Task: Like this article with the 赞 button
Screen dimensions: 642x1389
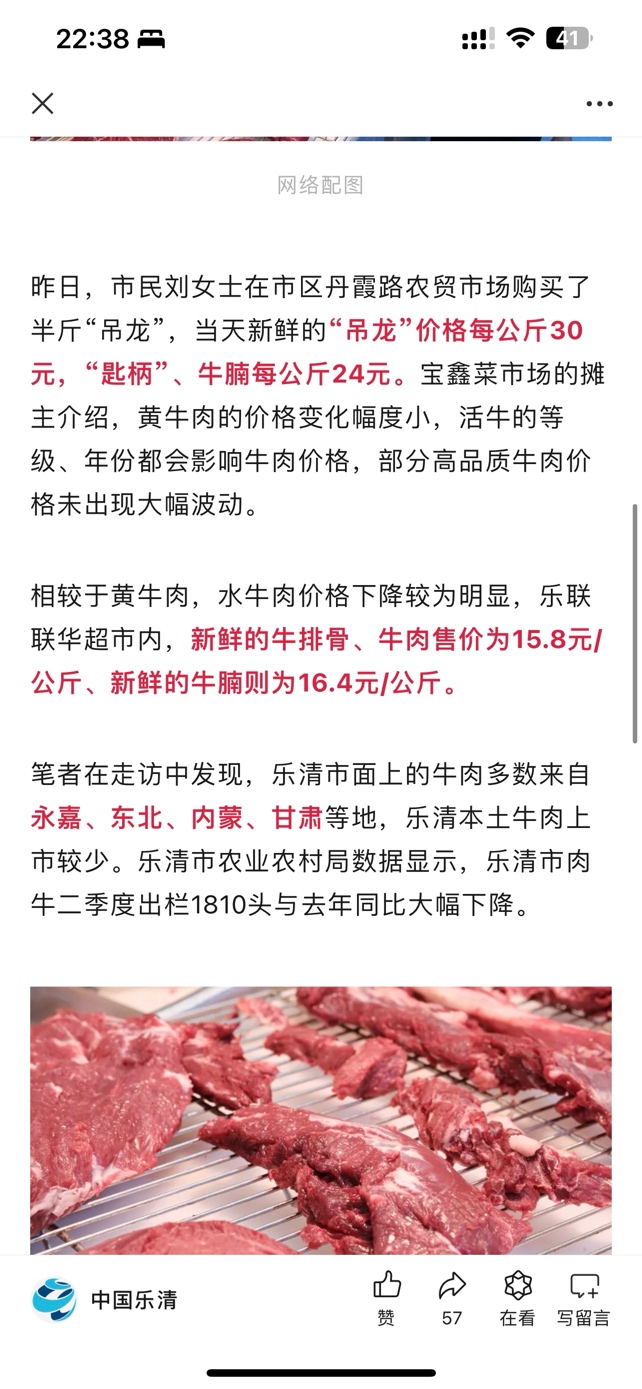Action: coord(386,1297)
